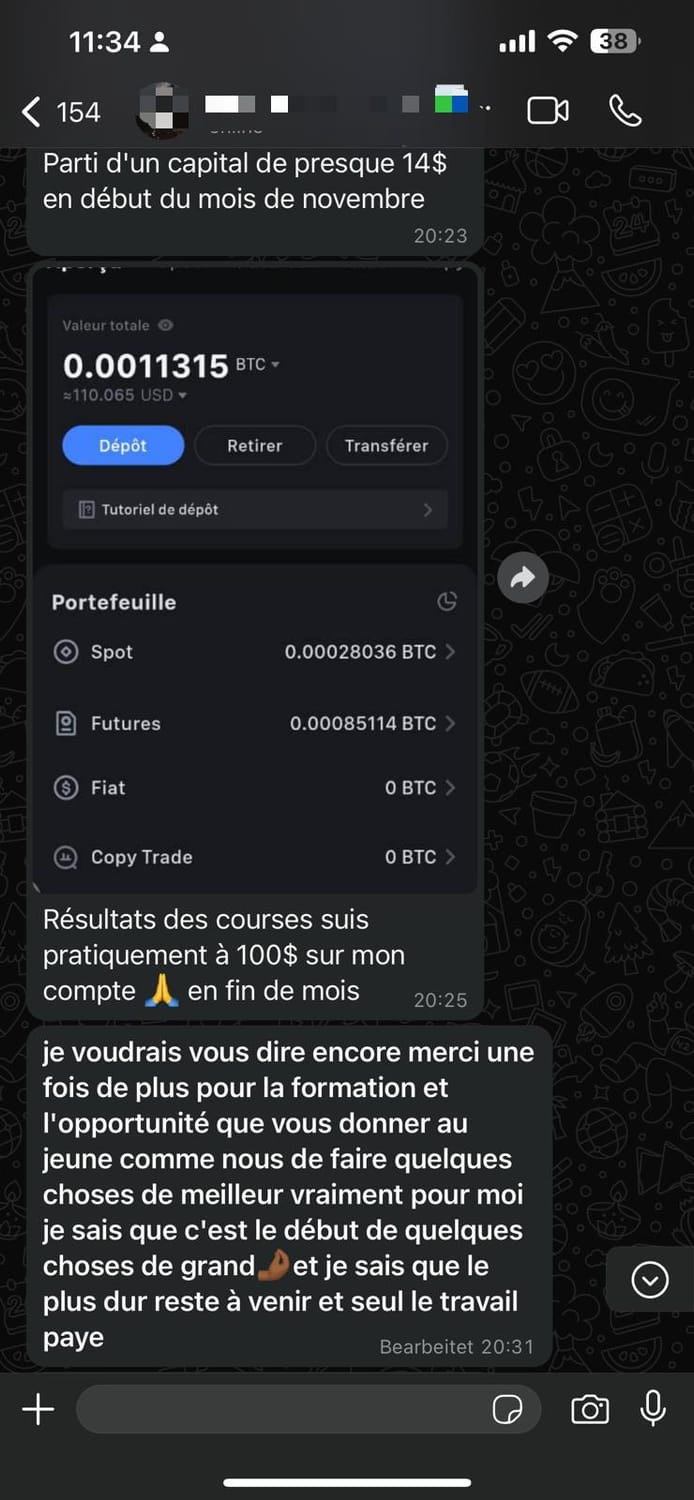Open the camera to send a photo

pyautogui.click(x=590, y=1410)
